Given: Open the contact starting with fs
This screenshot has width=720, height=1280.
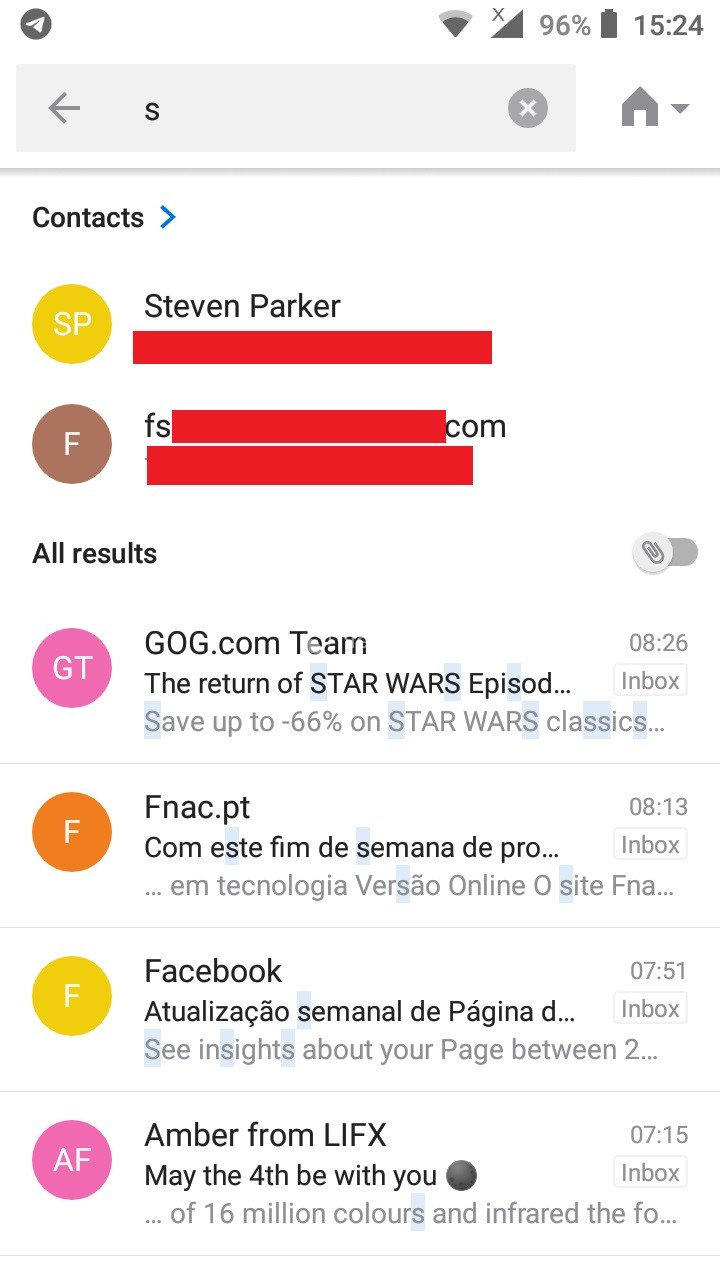Looking at the screenshot, I should click(x=360, y=444).
